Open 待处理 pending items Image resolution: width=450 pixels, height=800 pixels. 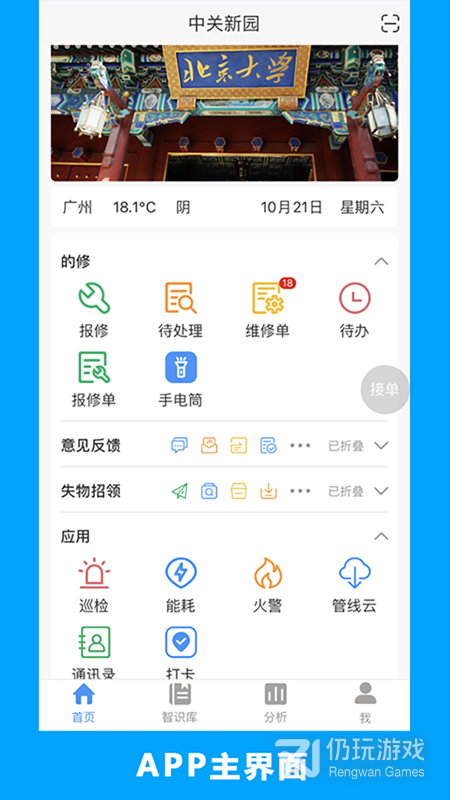tap(181, 310)
